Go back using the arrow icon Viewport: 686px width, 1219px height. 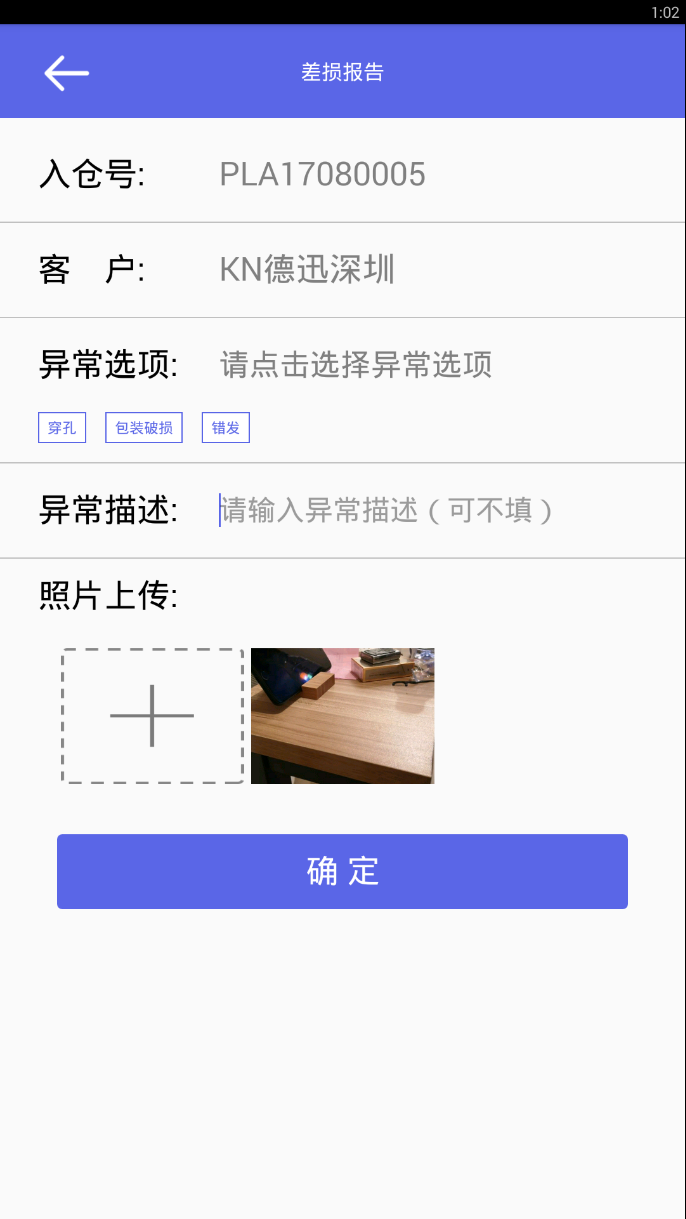(x=66, y=73)
